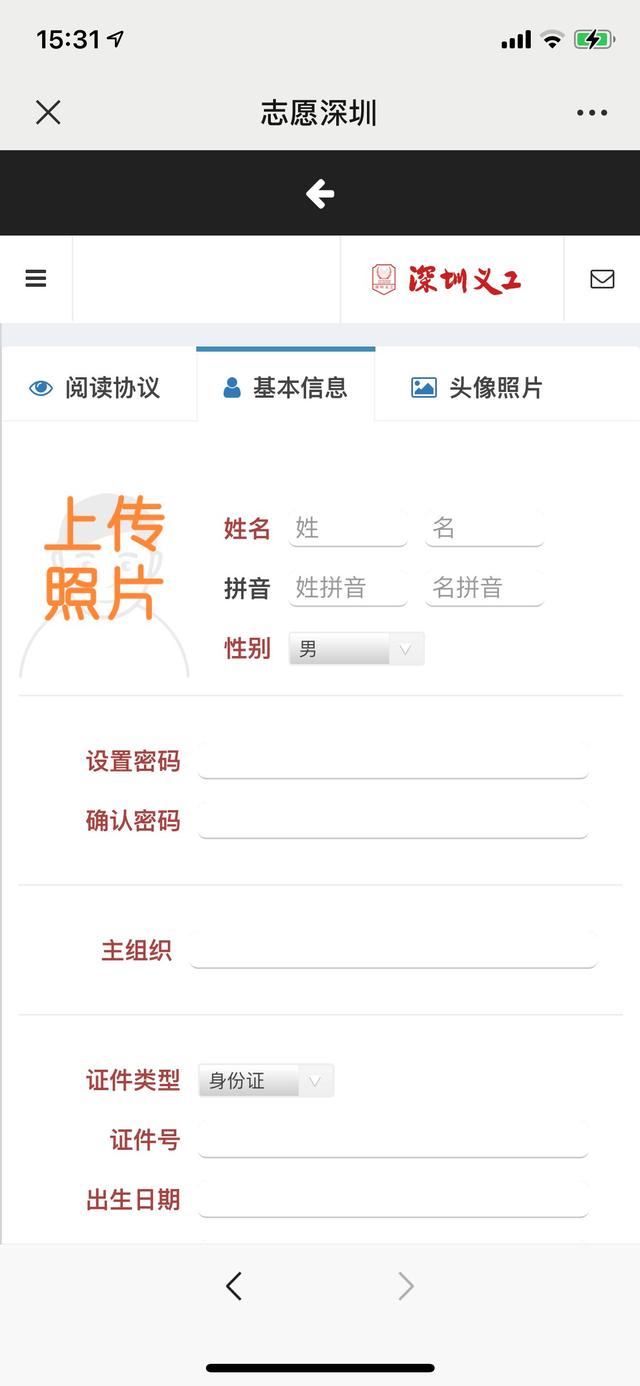Focus the 姓 surname field
640x1386 pixels.
pyautogui.click(x=348, y=528)
